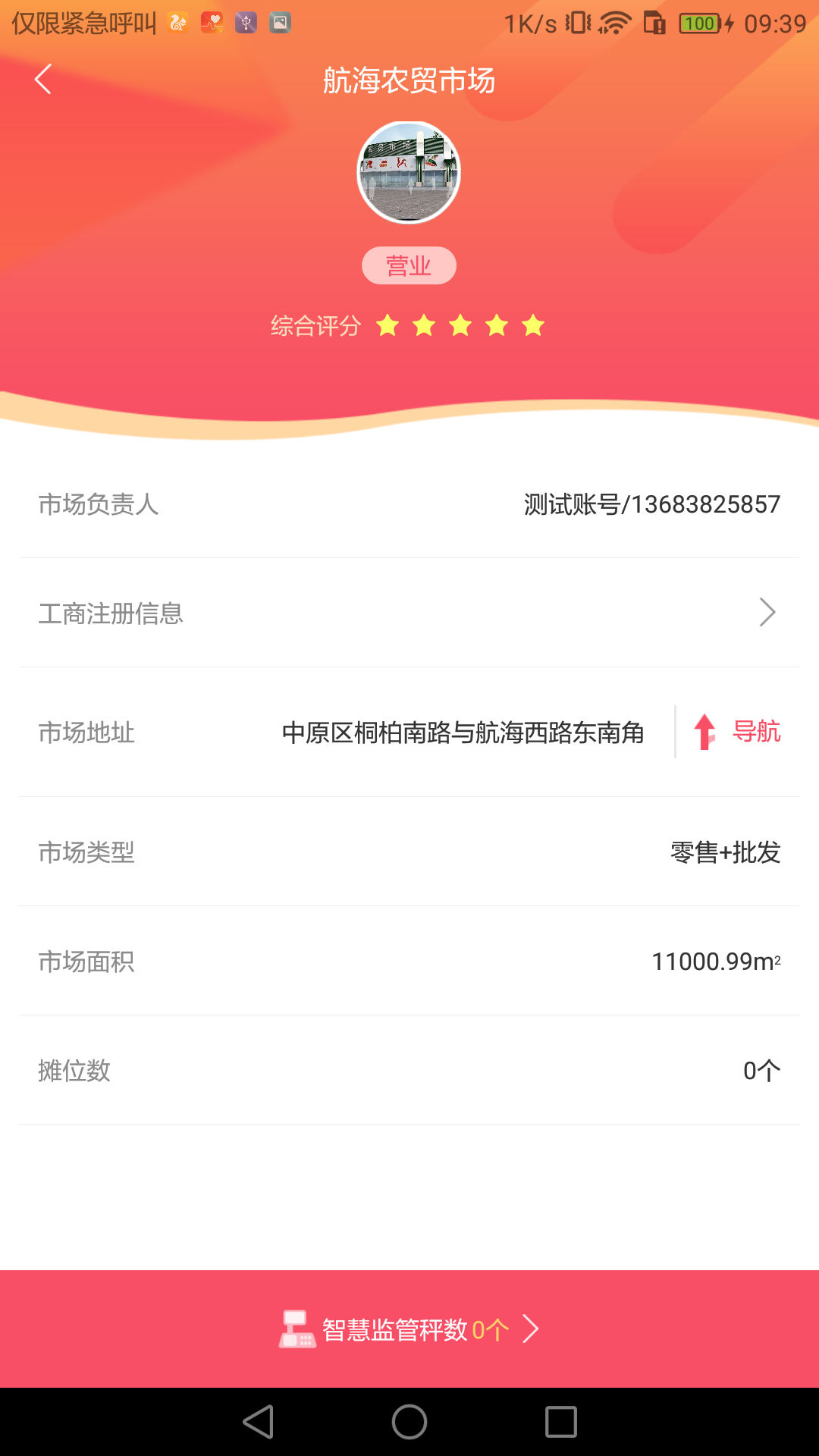Viewport: 819px width, 1456px height.
Task: Go back from 航海农贸市场 page
Action: 43,80
